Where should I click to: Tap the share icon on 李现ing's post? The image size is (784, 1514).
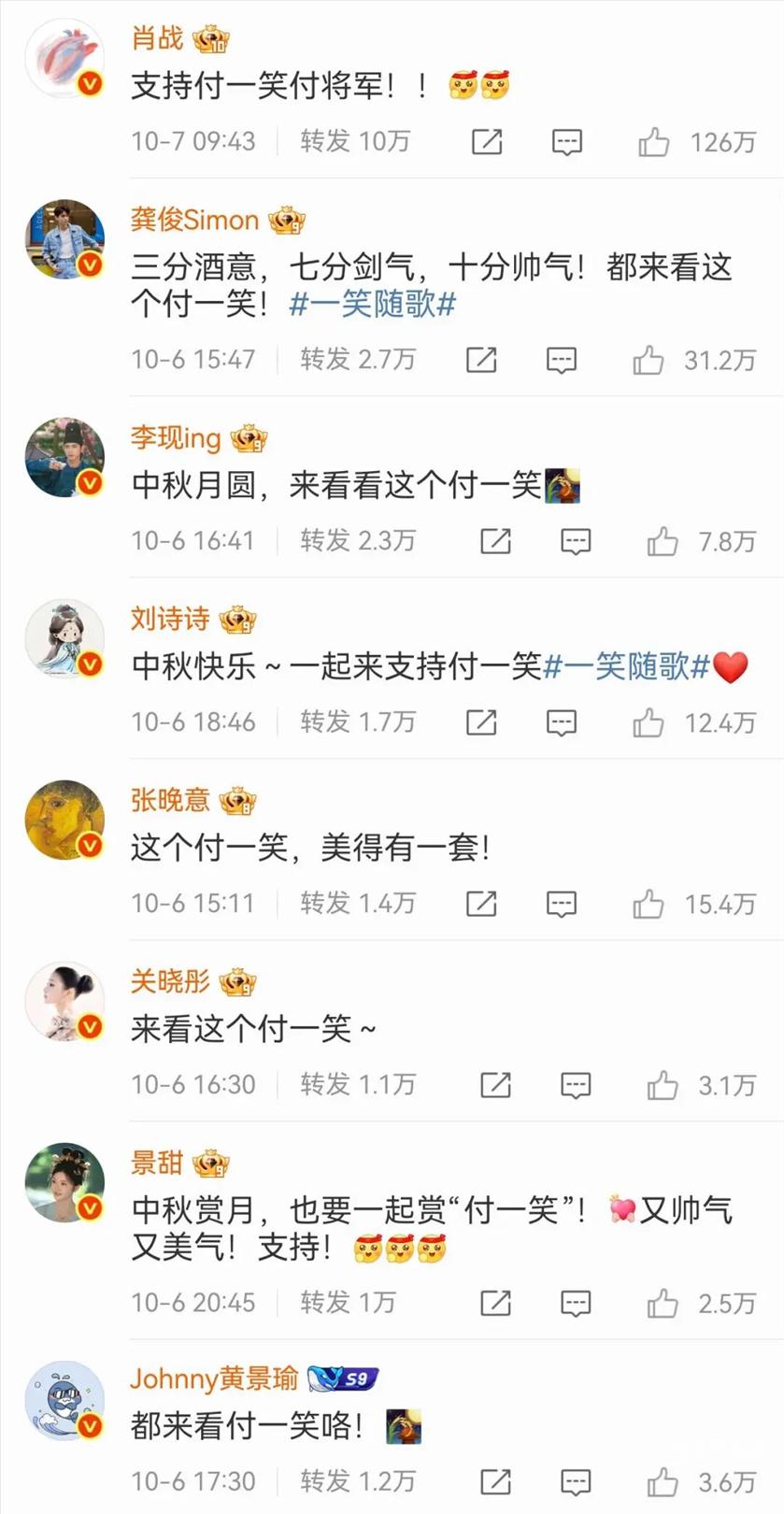coord(495,541)
